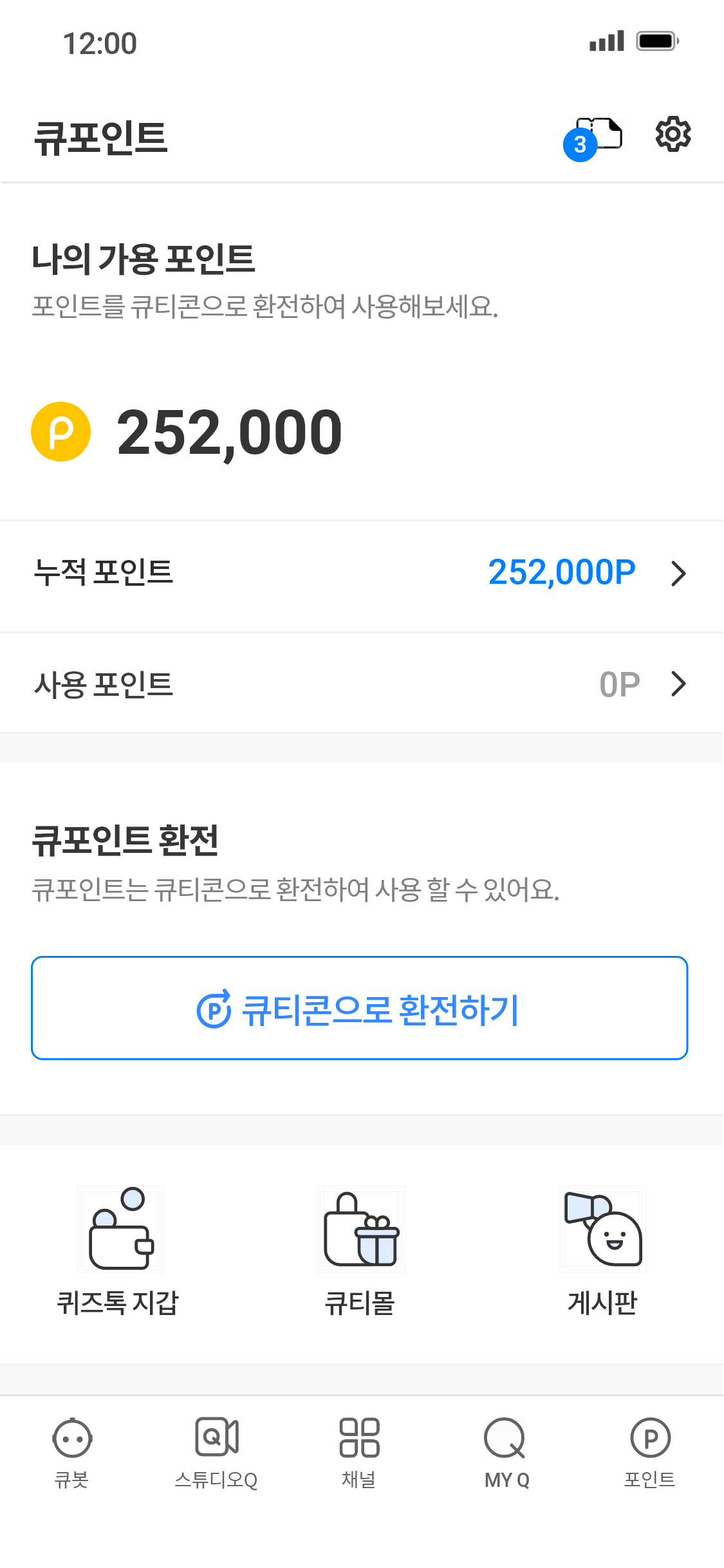Image resolution: width=724 pixels, height=1568 pixels.
Task: Tap 큐티콘으로 환전하기 button
Action: [360, 1008]
